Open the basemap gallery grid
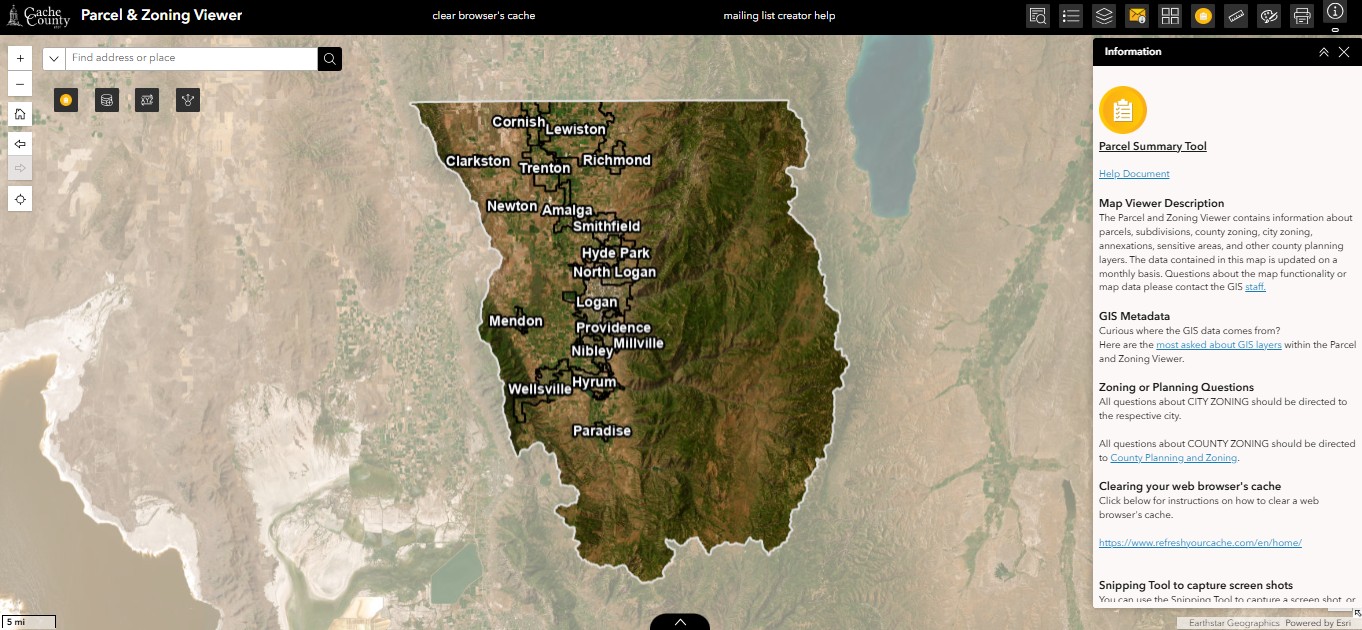 click(x=1170, y=16)
